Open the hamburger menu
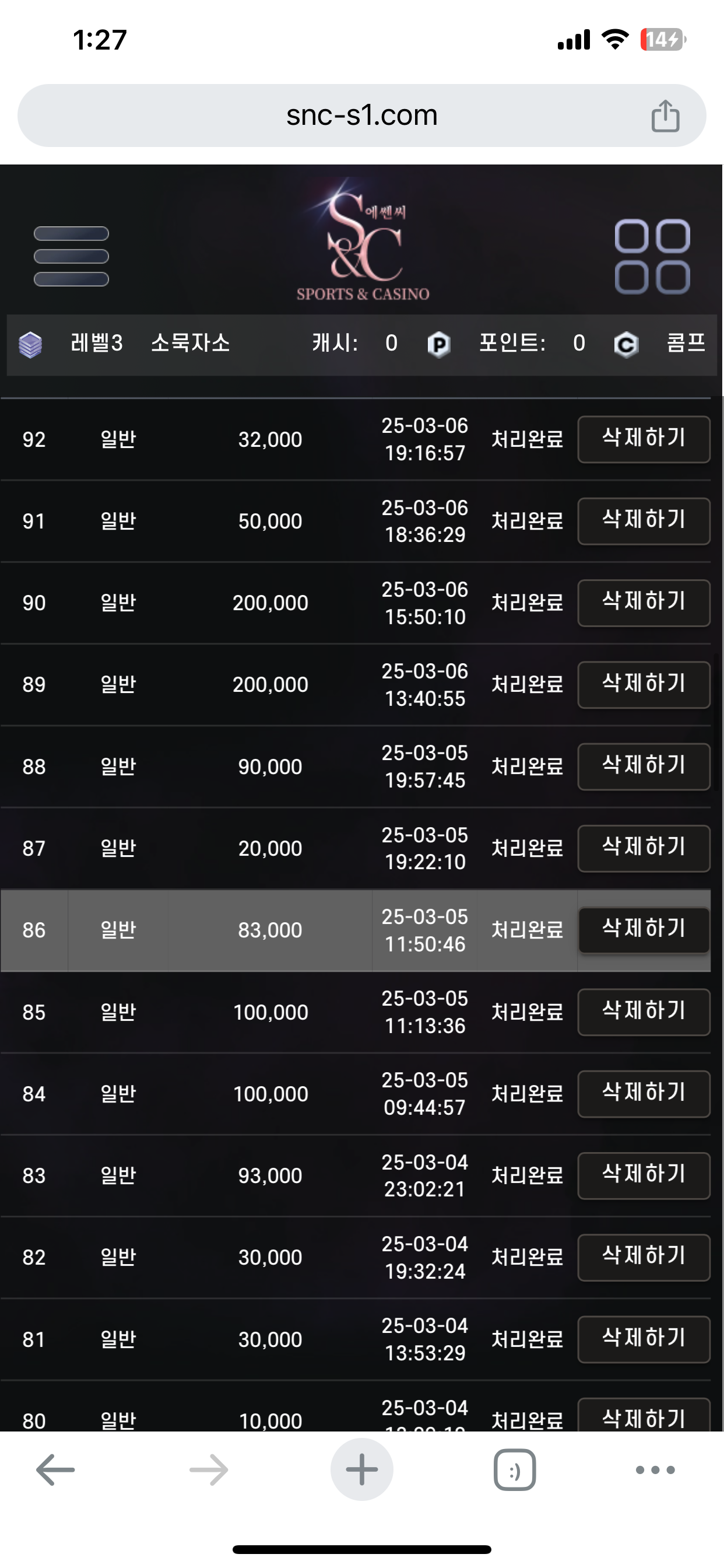724x1568 pixels. coord(71,256)
